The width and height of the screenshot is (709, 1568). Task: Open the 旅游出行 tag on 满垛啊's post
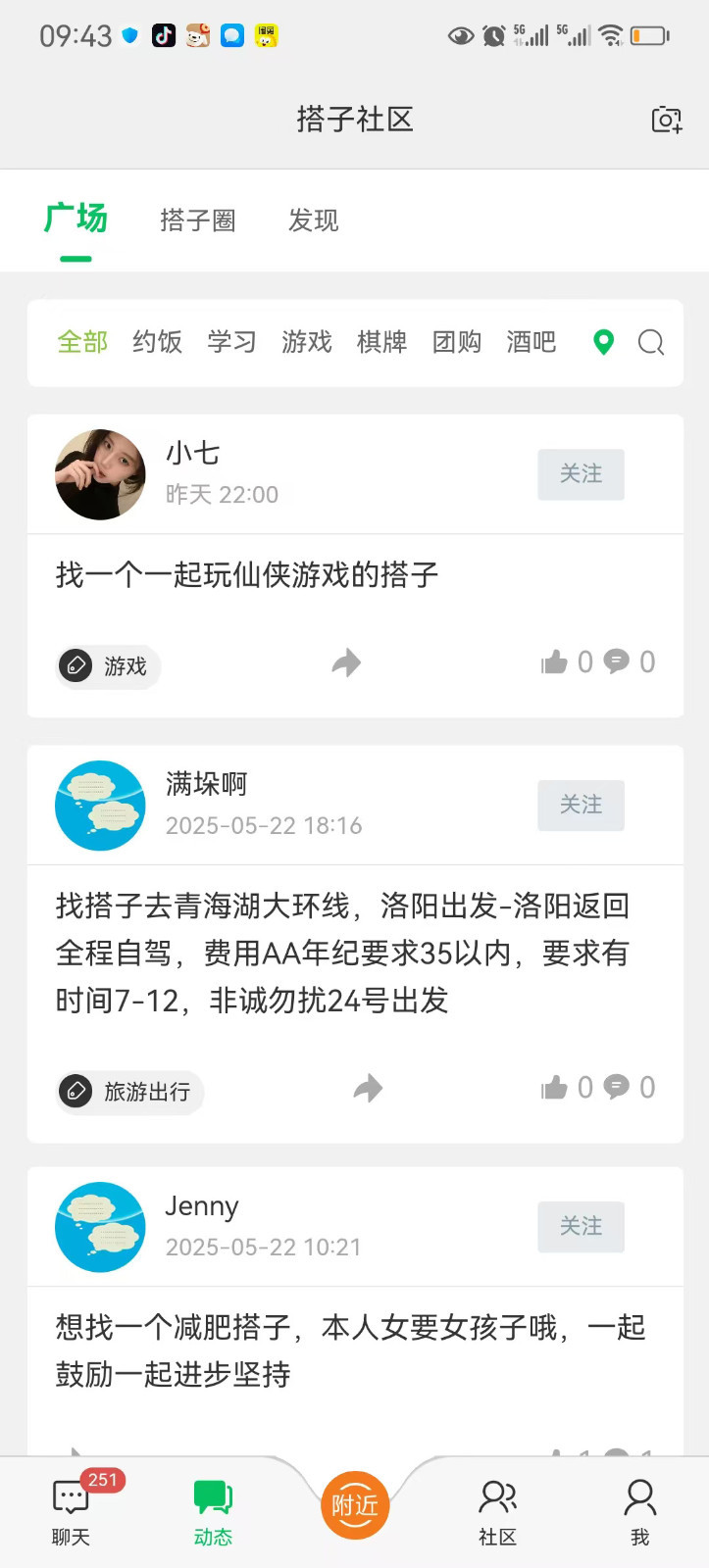point(130,1092)
